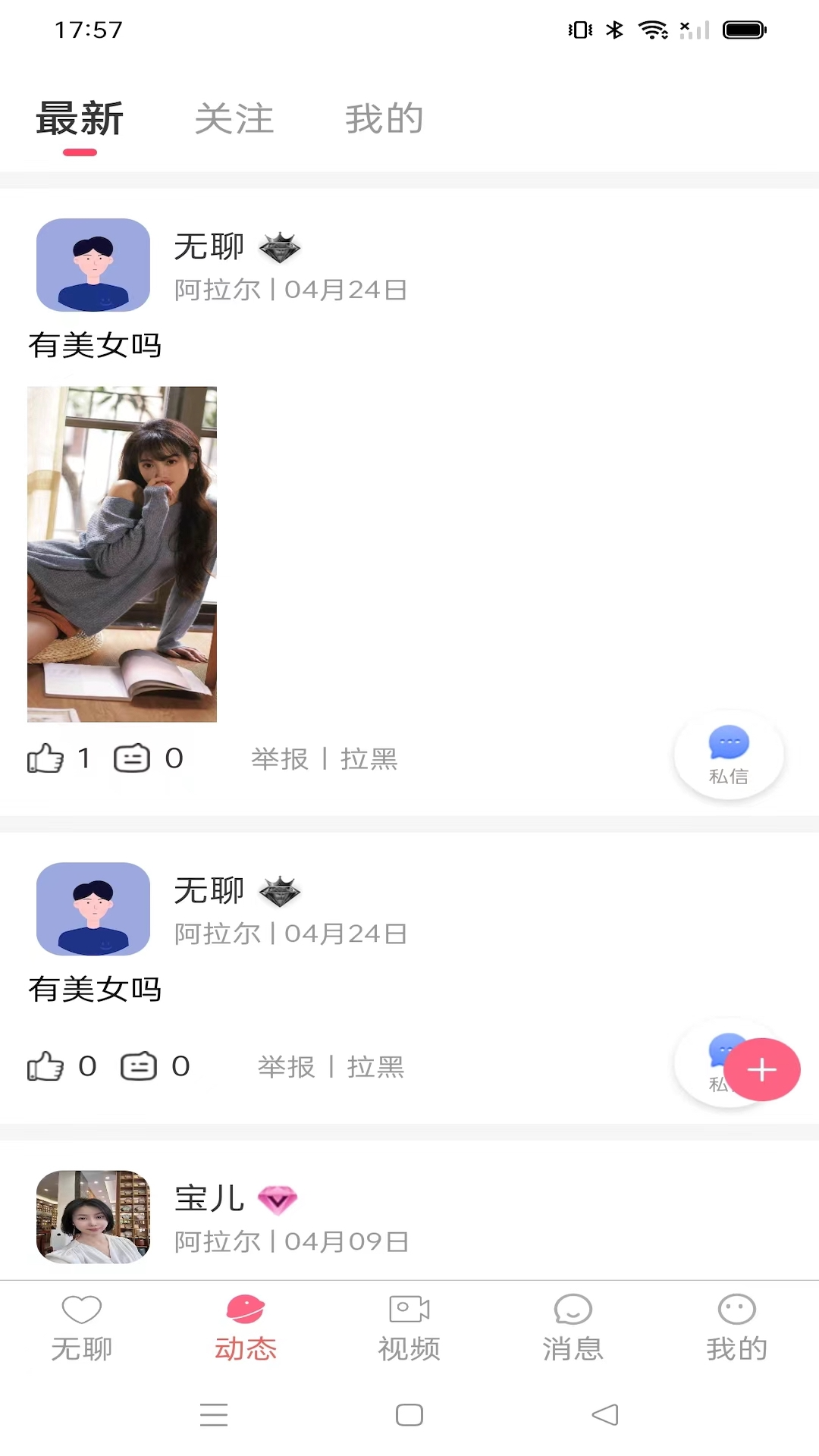This screenshot has width=819, height=1456.
Task: Tap 举报 on the post with photo
Action: click(280, 759)
